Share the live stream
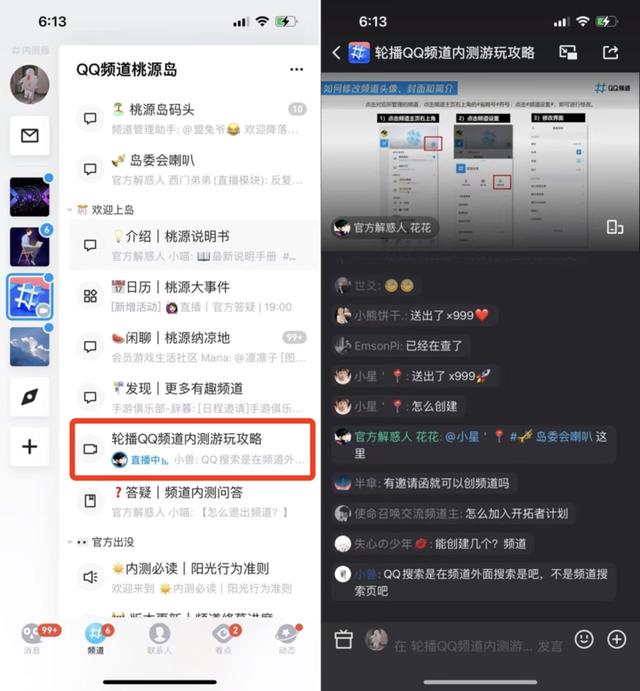The image size is (640, 691). point(611,52)
